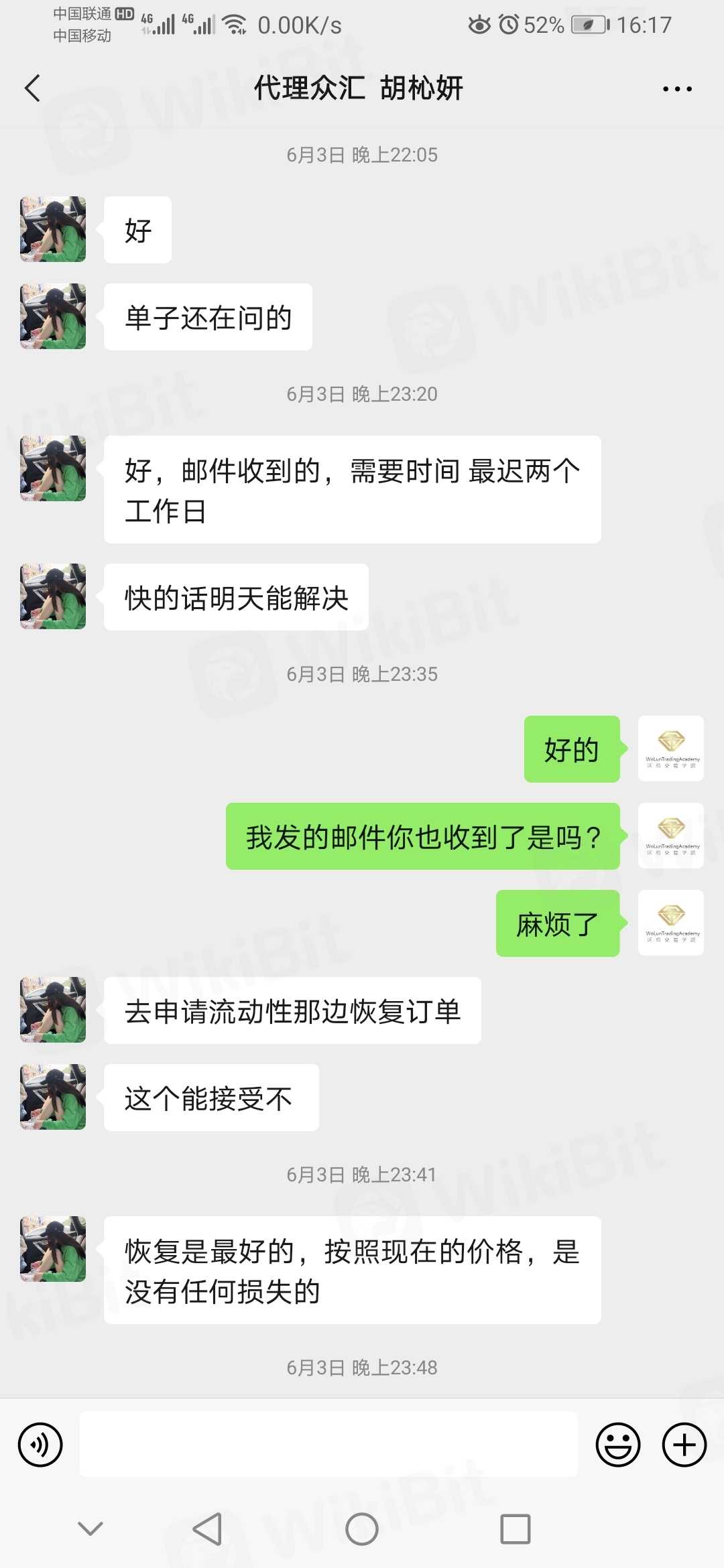Hide keyboard with navigation down arrow
The height and width of the screenshot is (1568, 724).
tap(90, 1528)
